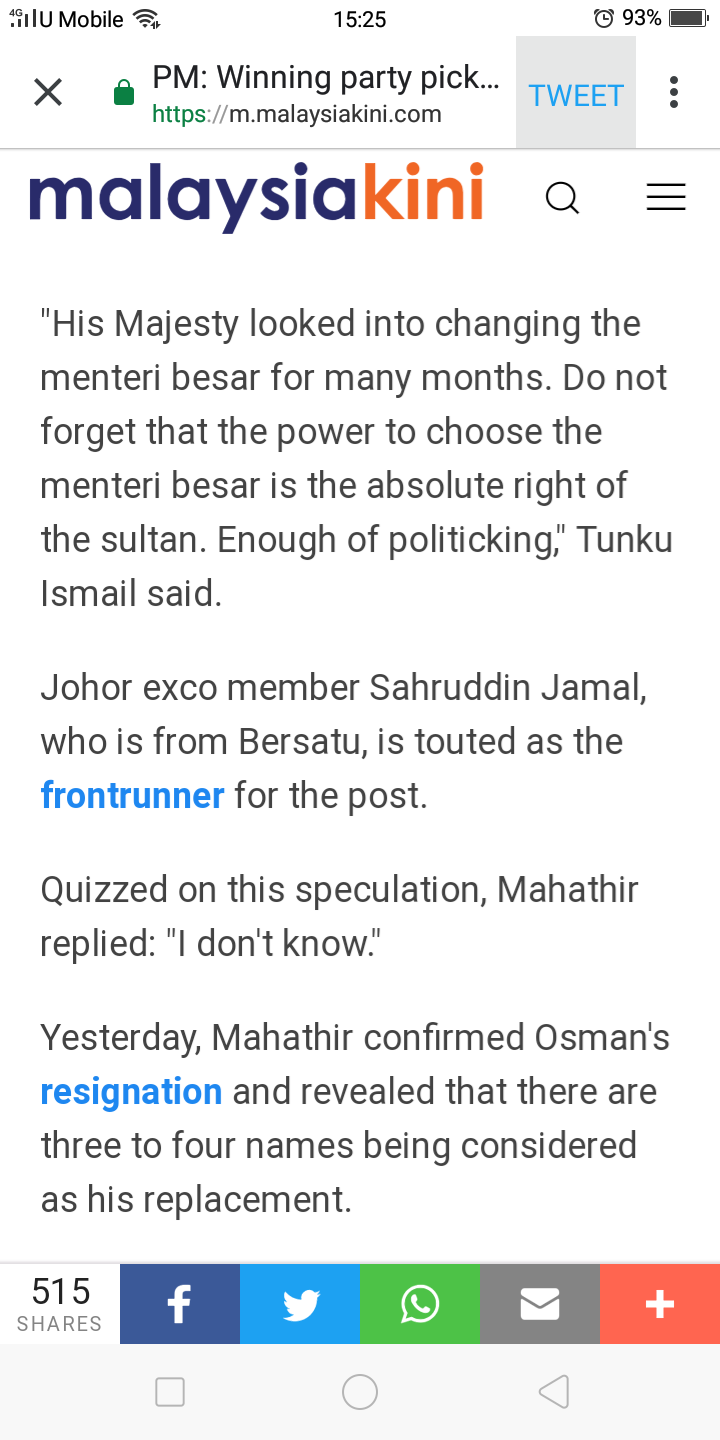Close the in-app browser tab
This screenshot has width=720, height=1440.
(48, 93)
